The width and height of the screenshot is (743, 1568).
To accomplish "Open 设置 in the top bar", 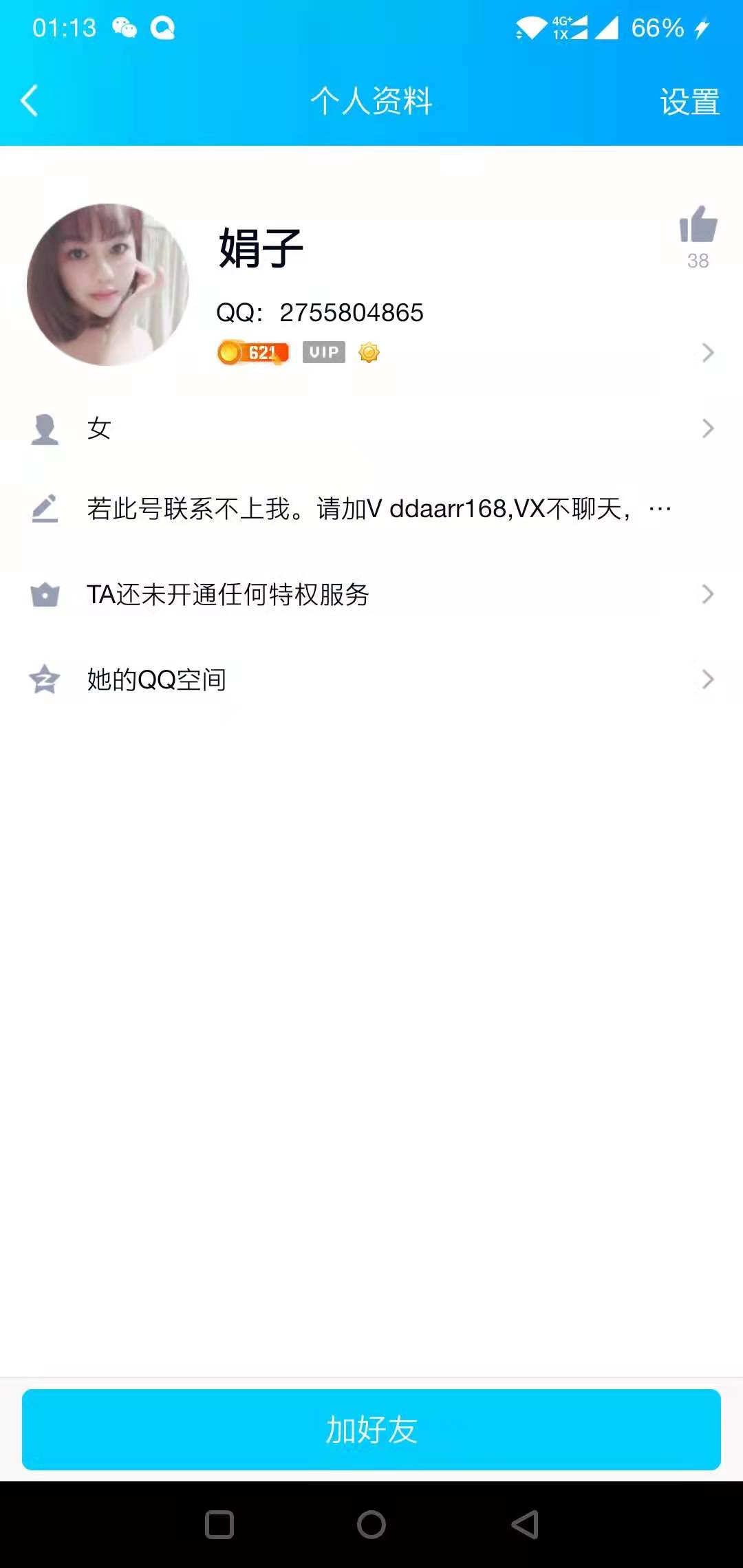I will click(689, 102).
